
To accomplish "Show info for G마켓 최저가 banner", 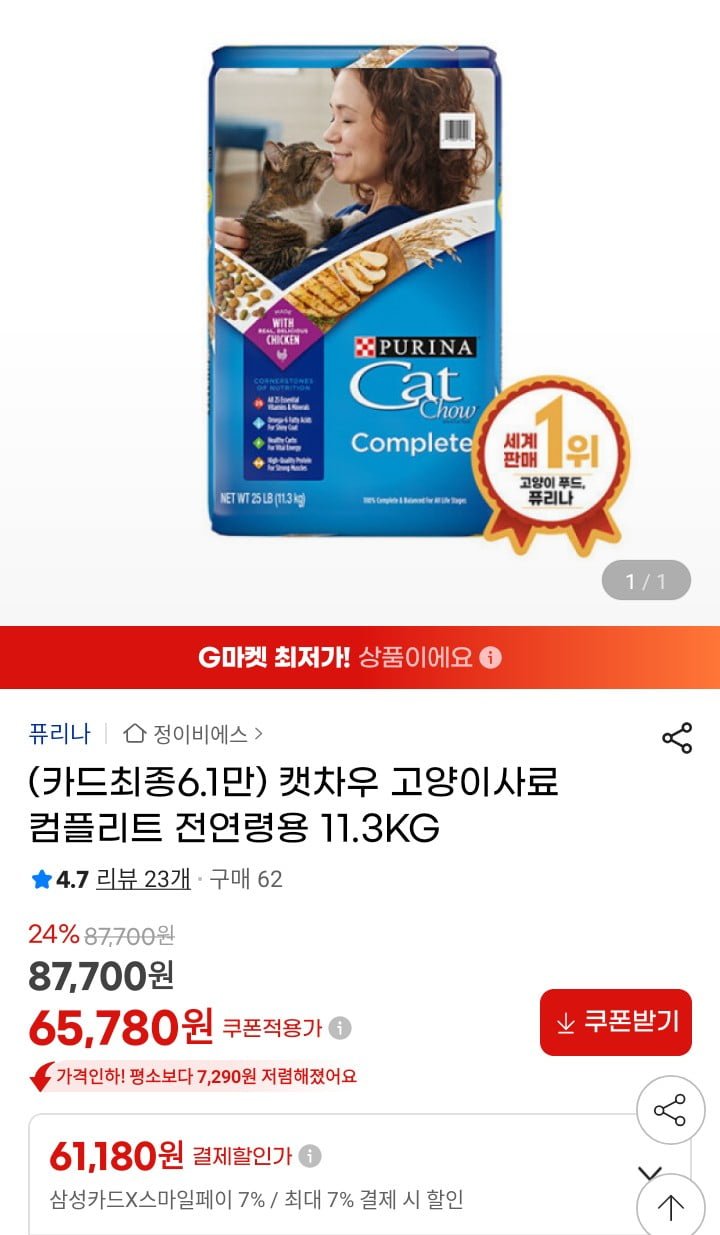I will pyautogui.click(x=491, y=657).
